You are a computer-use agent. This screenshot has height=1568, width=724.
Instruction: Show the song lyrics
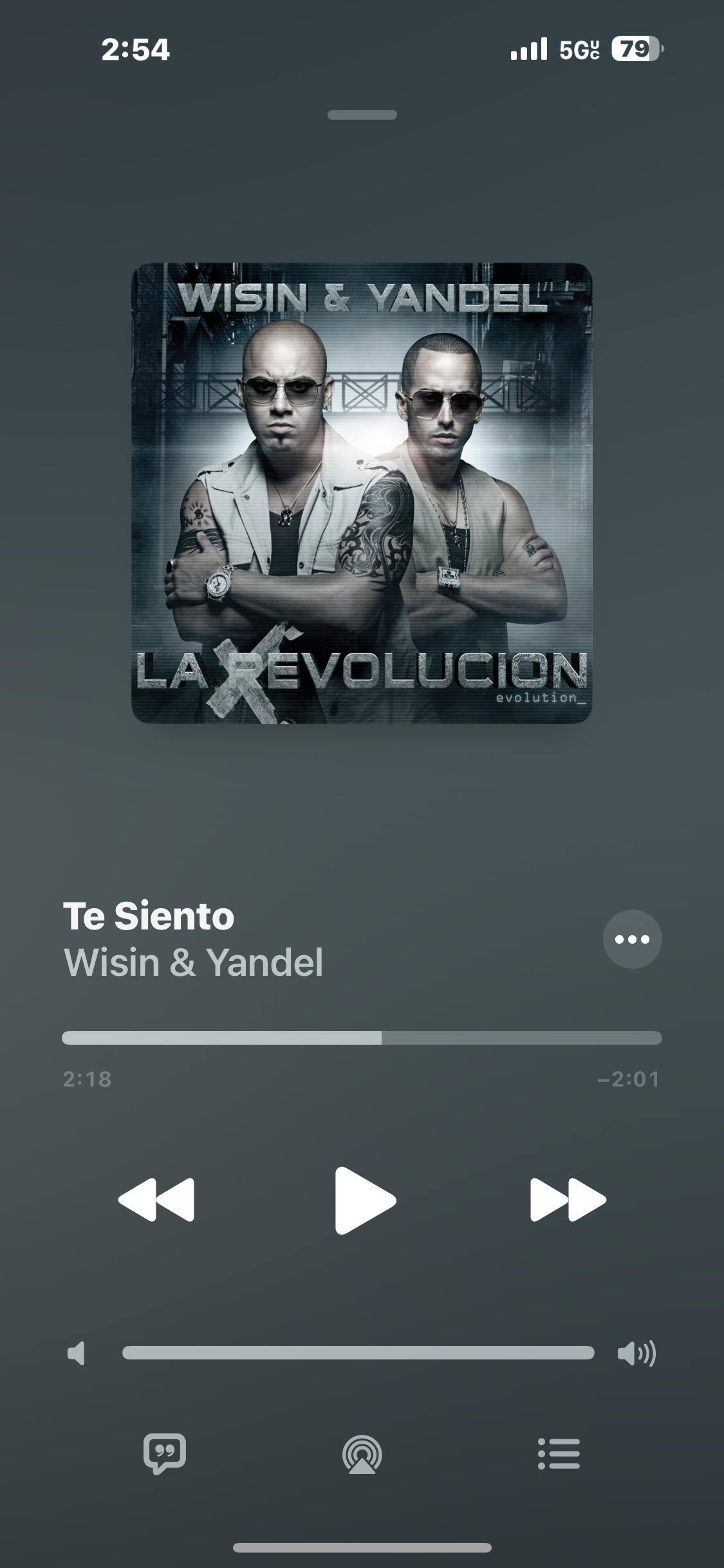click(165, 1453)
